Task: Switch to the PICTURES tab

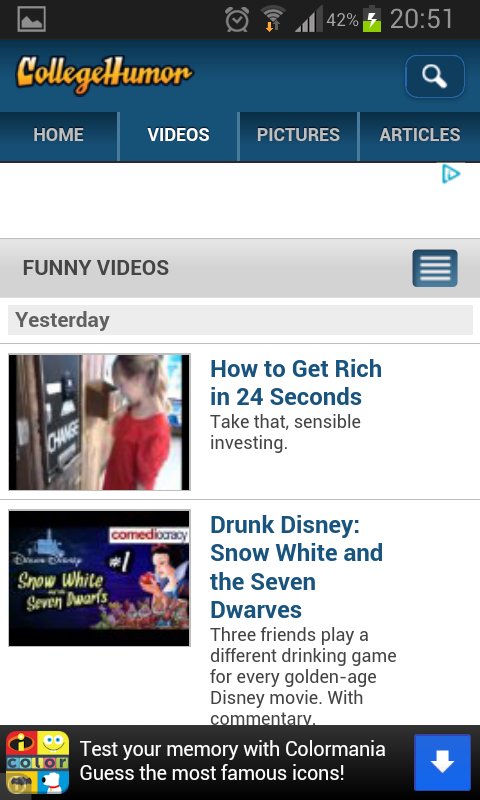Action: click(298, 135)
